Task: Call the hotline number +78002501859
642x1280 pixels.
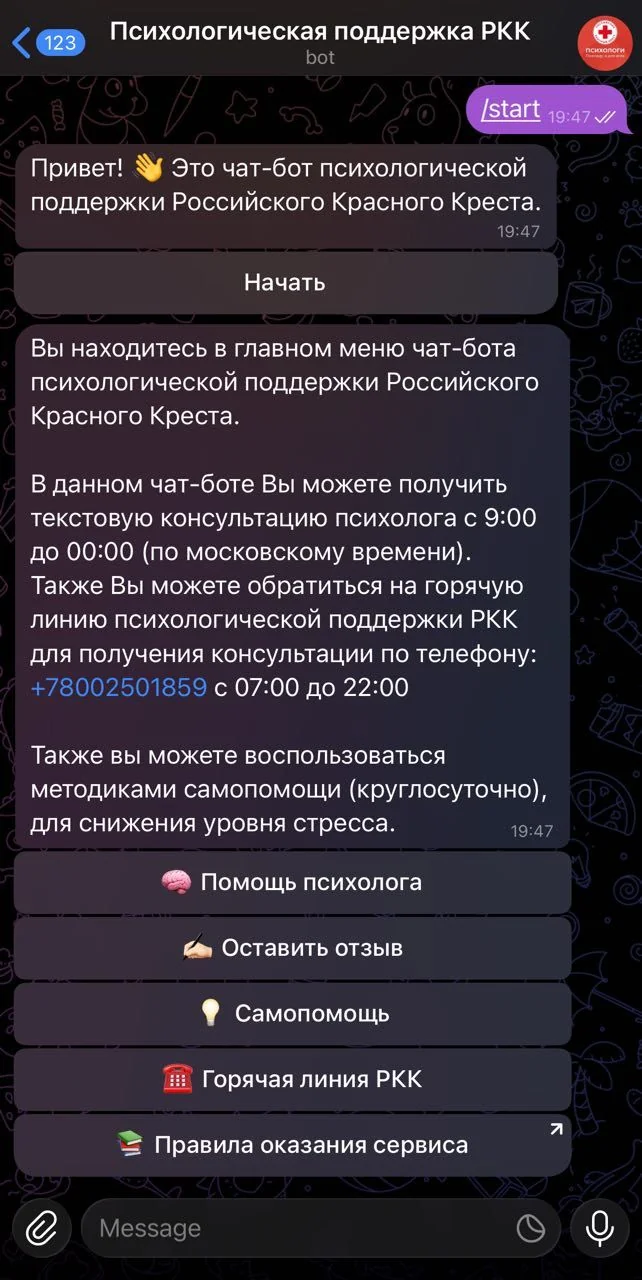Action: [119, 688]
